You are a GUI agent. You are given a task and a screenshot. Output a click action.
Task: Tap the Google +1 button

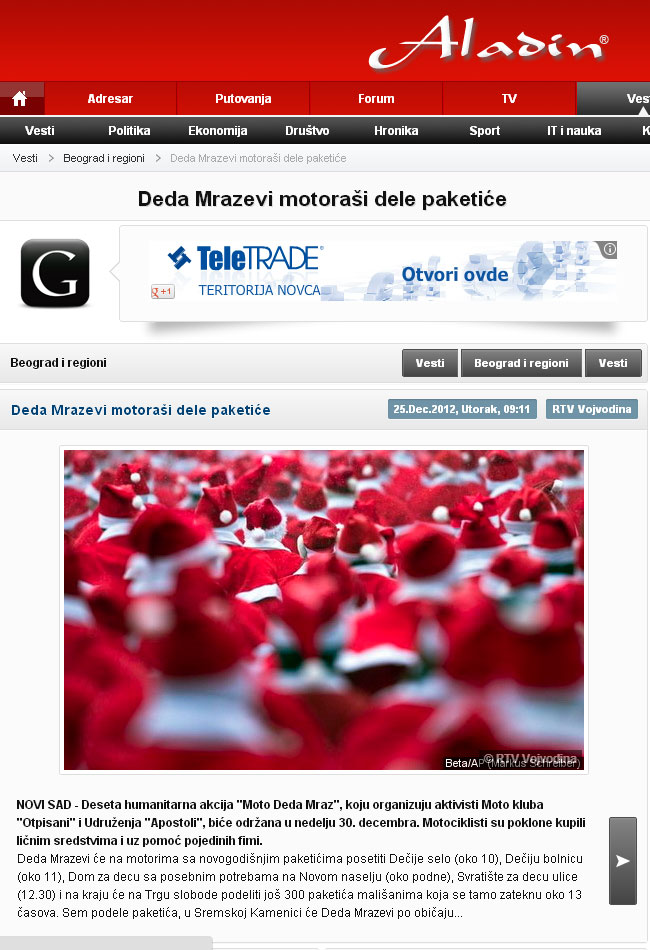(162, 292)
